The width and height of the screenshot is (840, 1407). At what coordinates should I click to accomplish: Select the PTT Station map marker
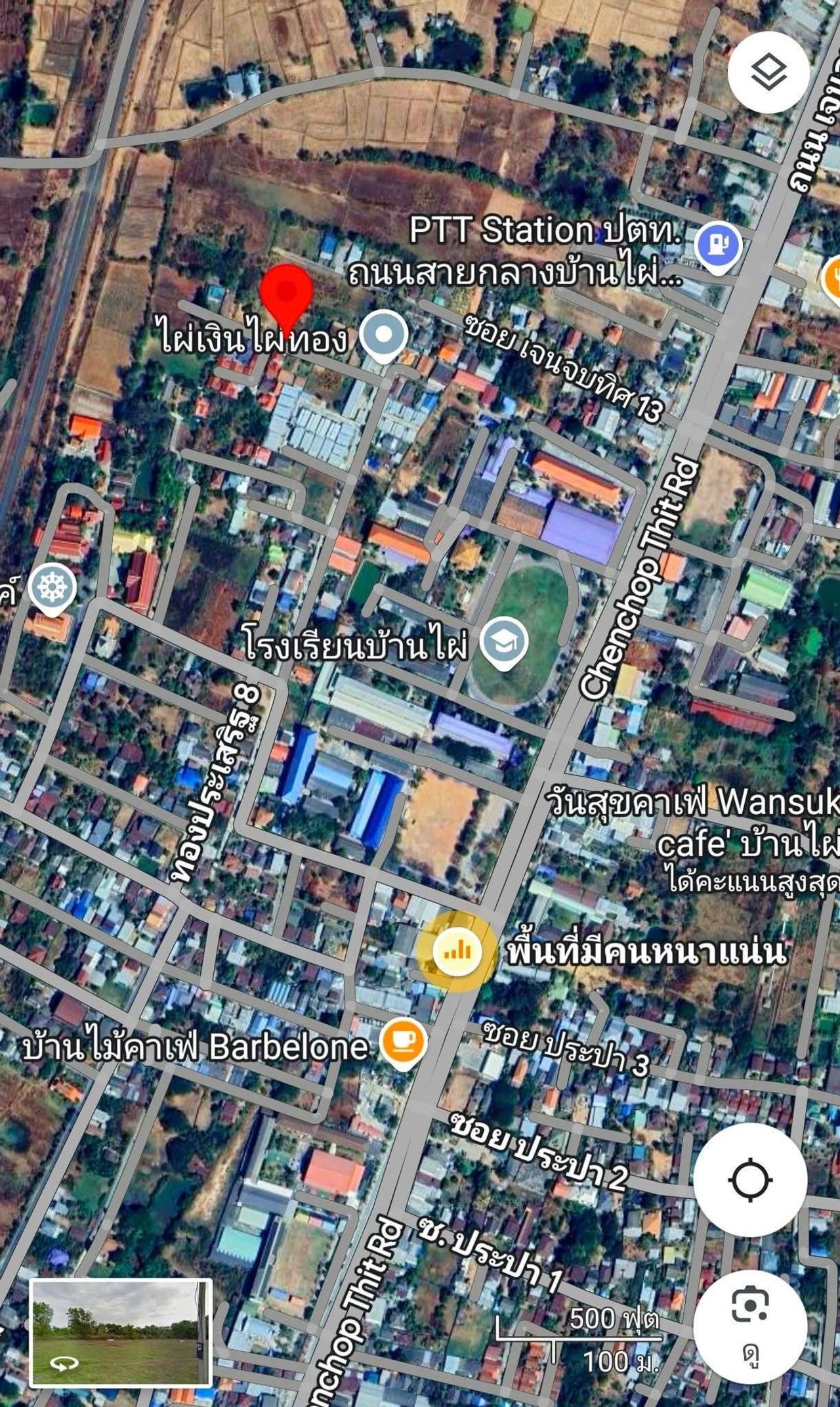coord(718,246)
